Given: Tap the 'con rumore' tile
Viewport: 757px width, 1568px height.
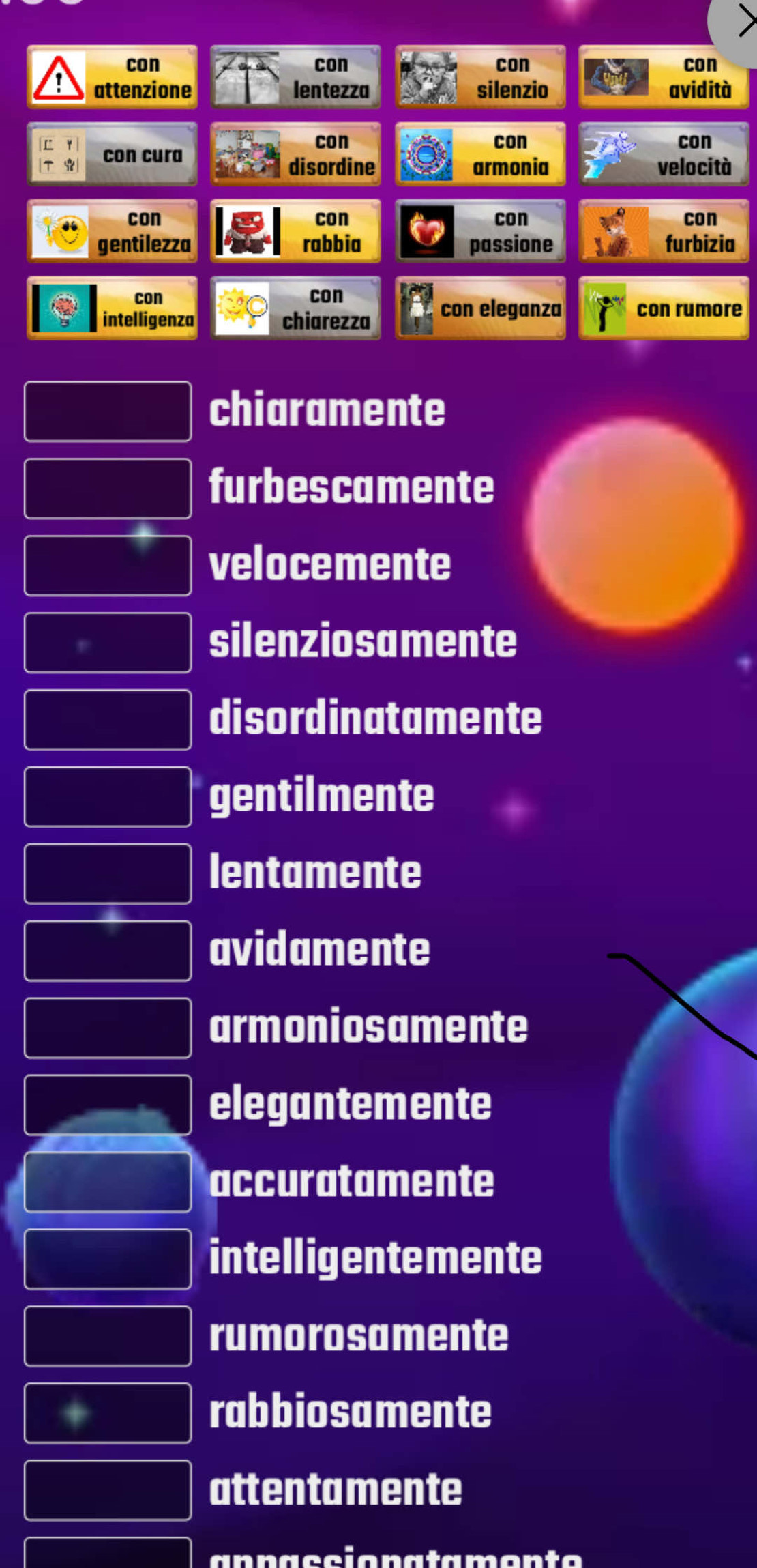Looking at the screenshot, I should (x=664, y=308).
